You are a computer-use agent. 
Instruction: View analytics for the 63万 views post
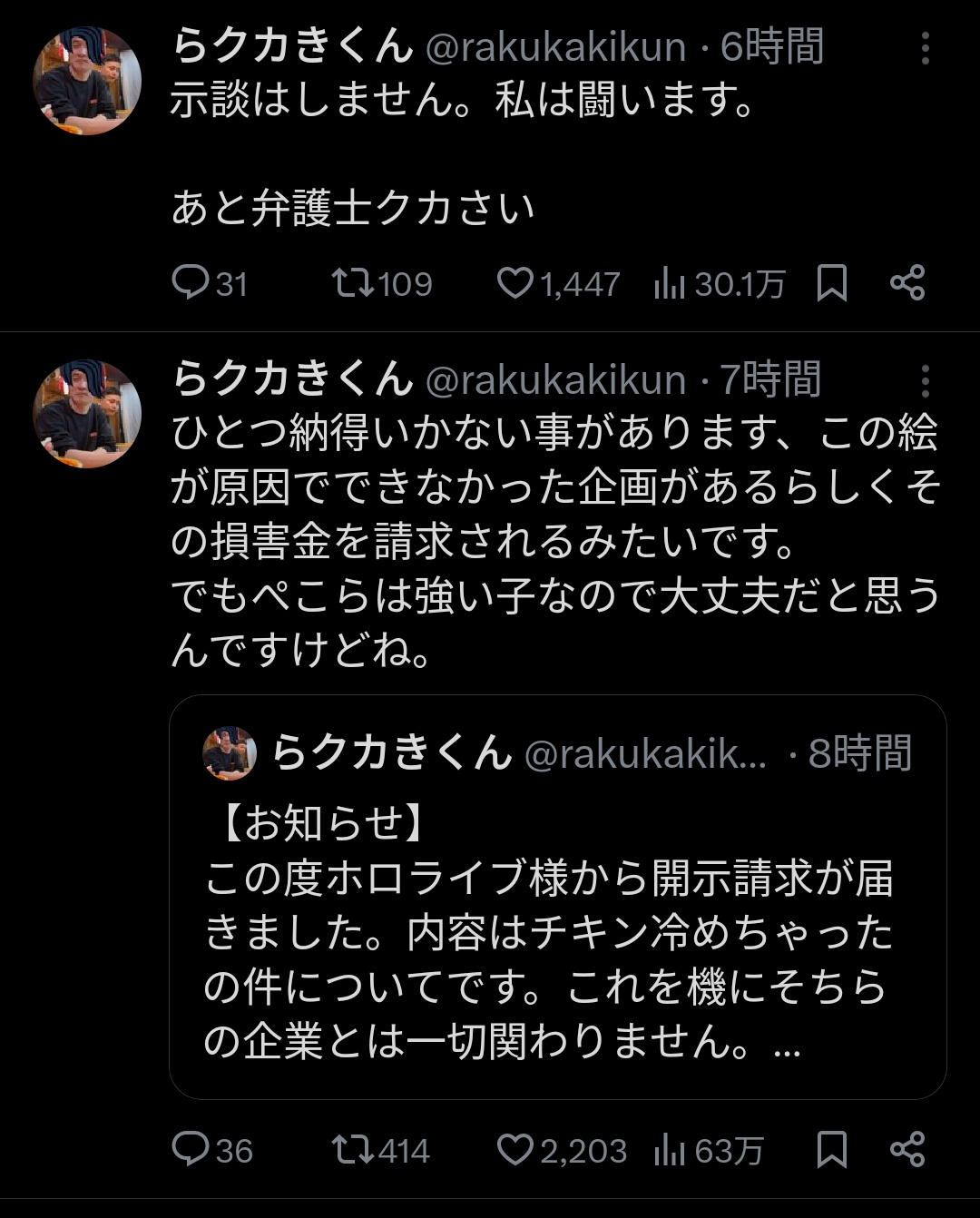(x=670, y=1151)
